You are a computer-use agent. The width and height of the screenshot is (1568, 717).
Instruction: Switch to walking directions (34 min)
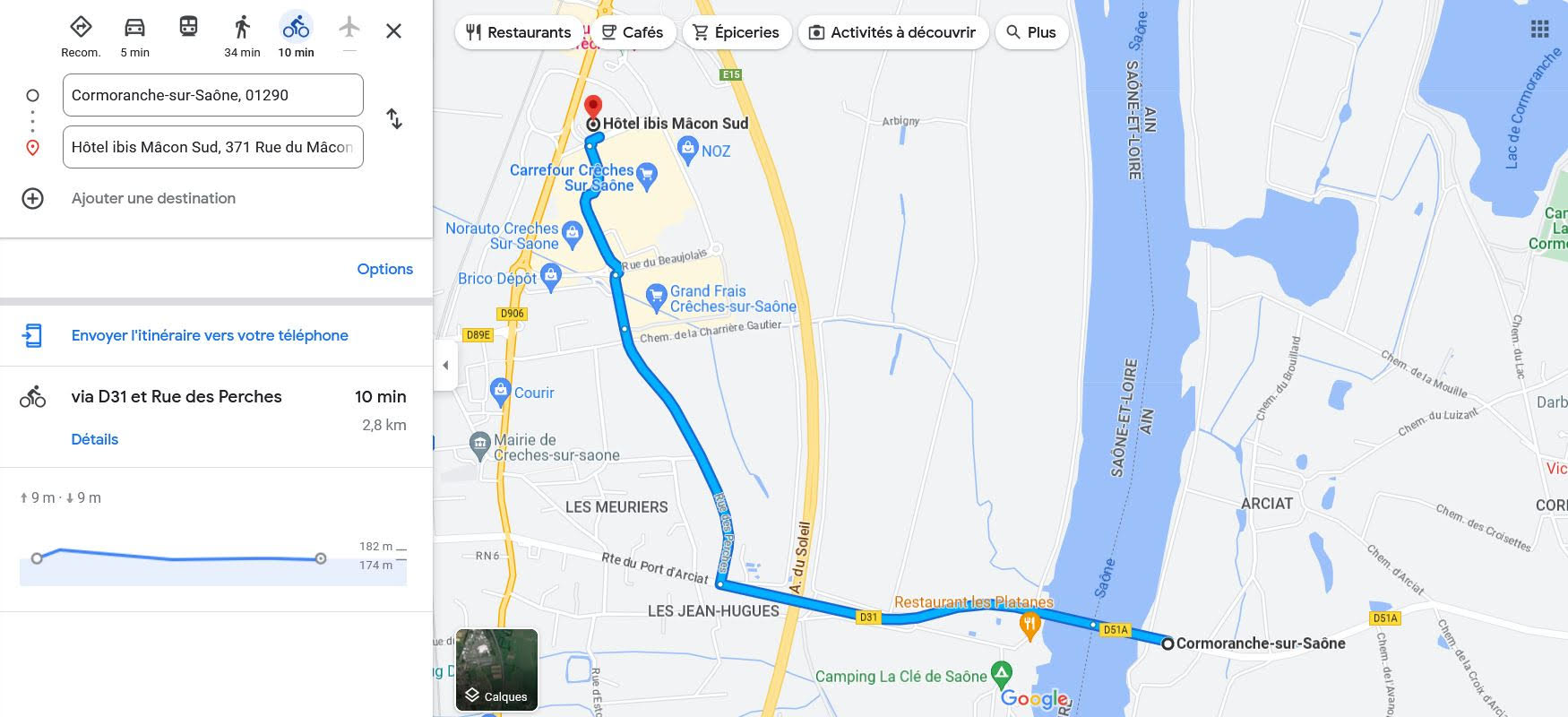(x=242, y=36)
